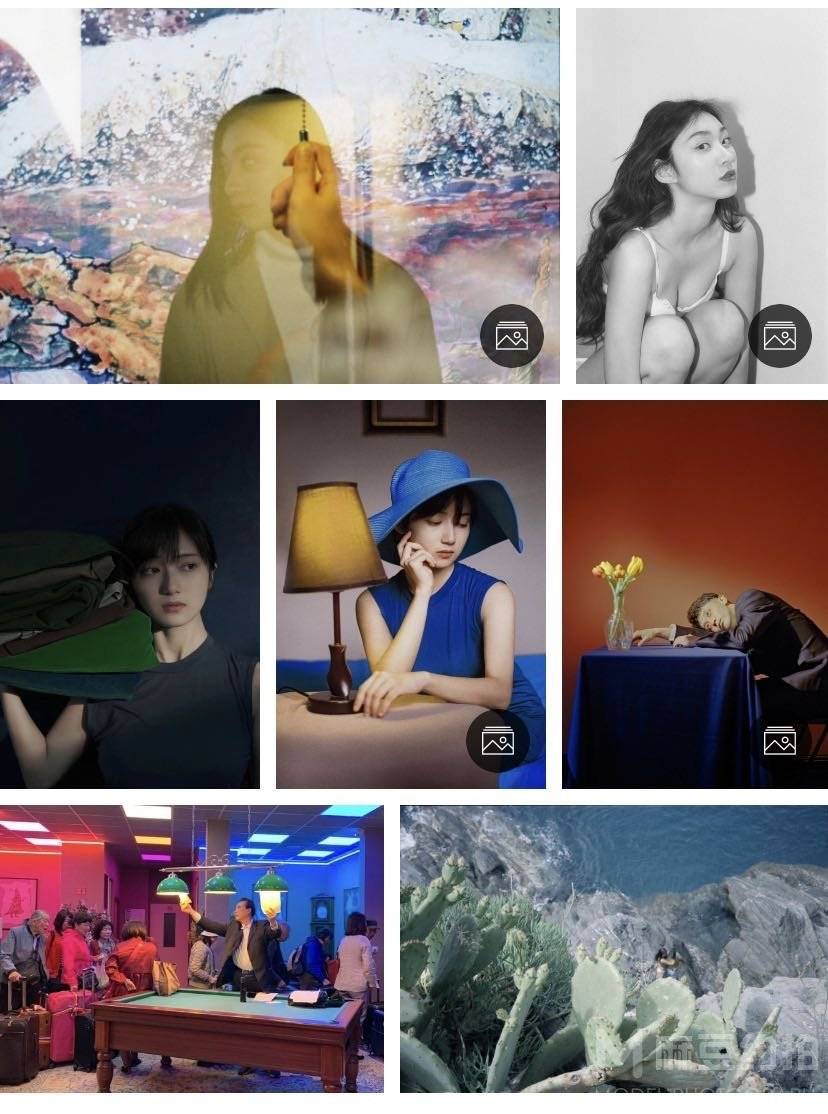Image resolution: width=828 pixels, height=1114 pixels.
Task: Open the woman with umbrella silhouette photo
Action: coord(279,196)
